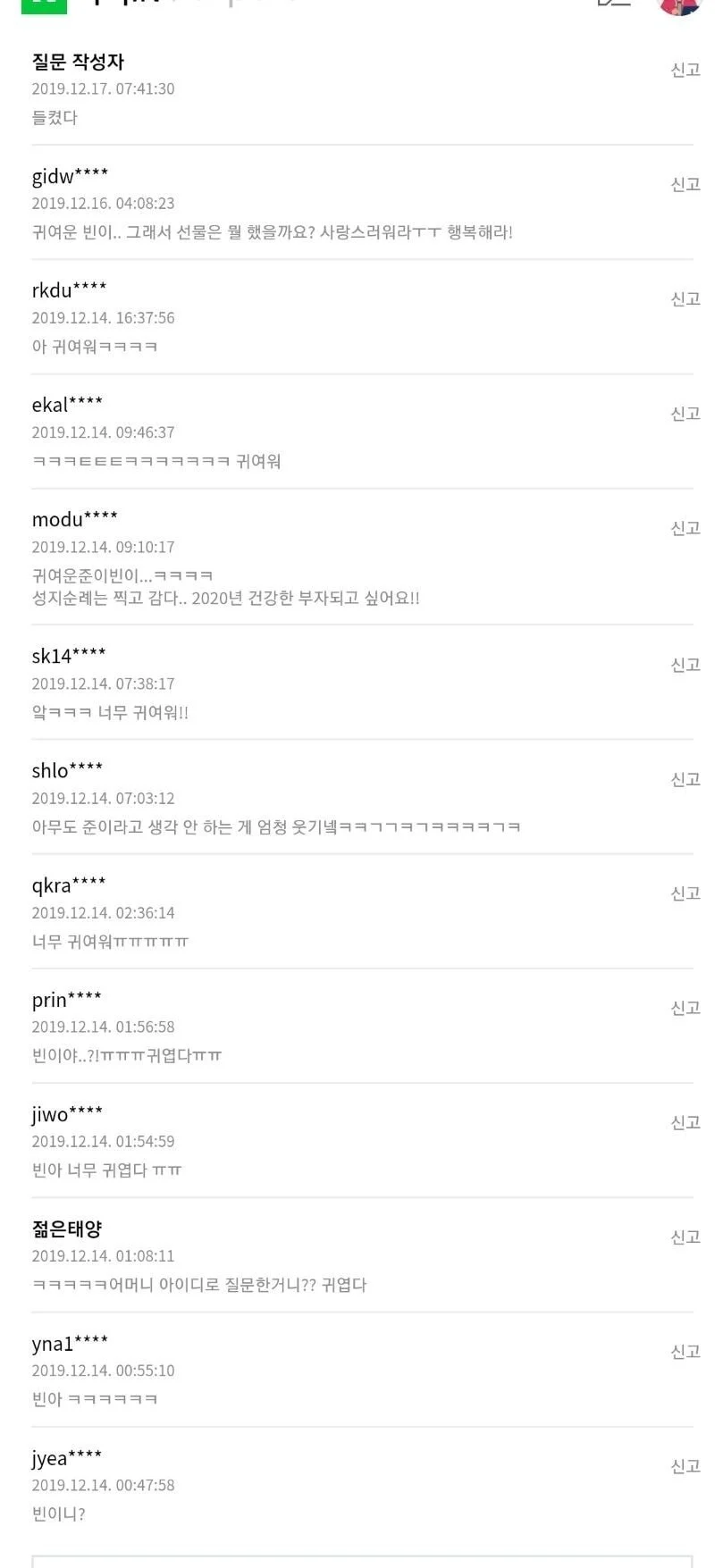The height and width of the screenshot is (1568, 723).
Task: Report the ekal**** comment
Action: pyautogui.click(x=685, y=413)
